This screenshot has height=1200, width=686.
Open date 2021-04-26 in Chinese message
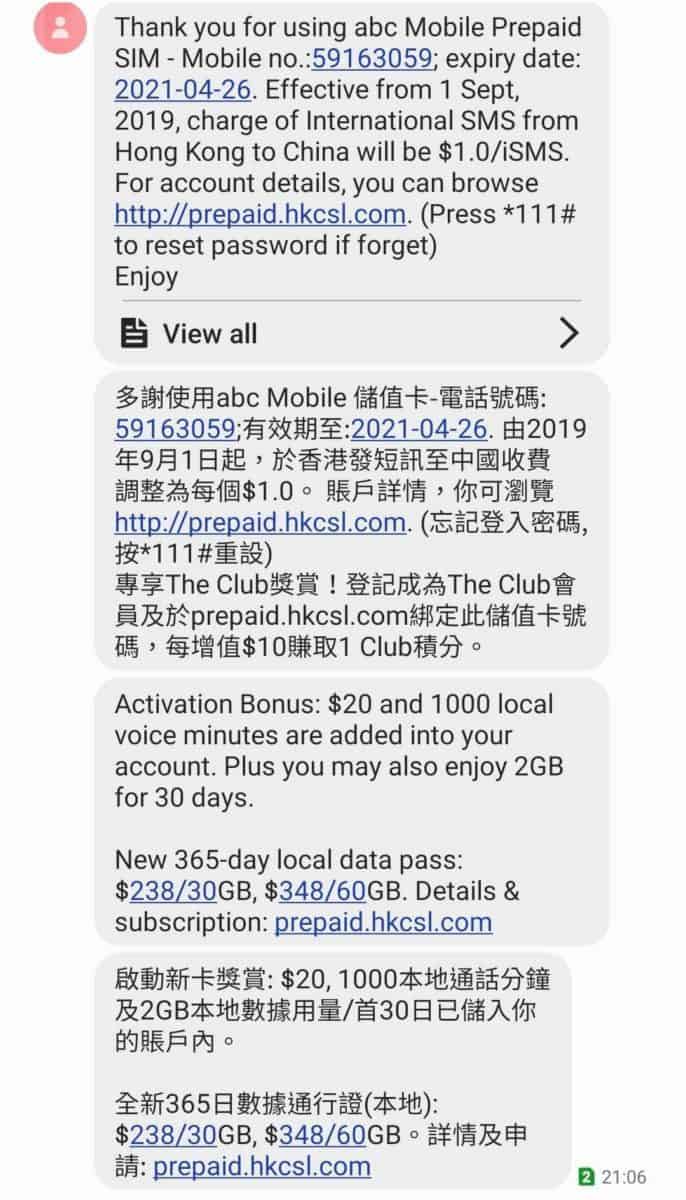[419, 429]
